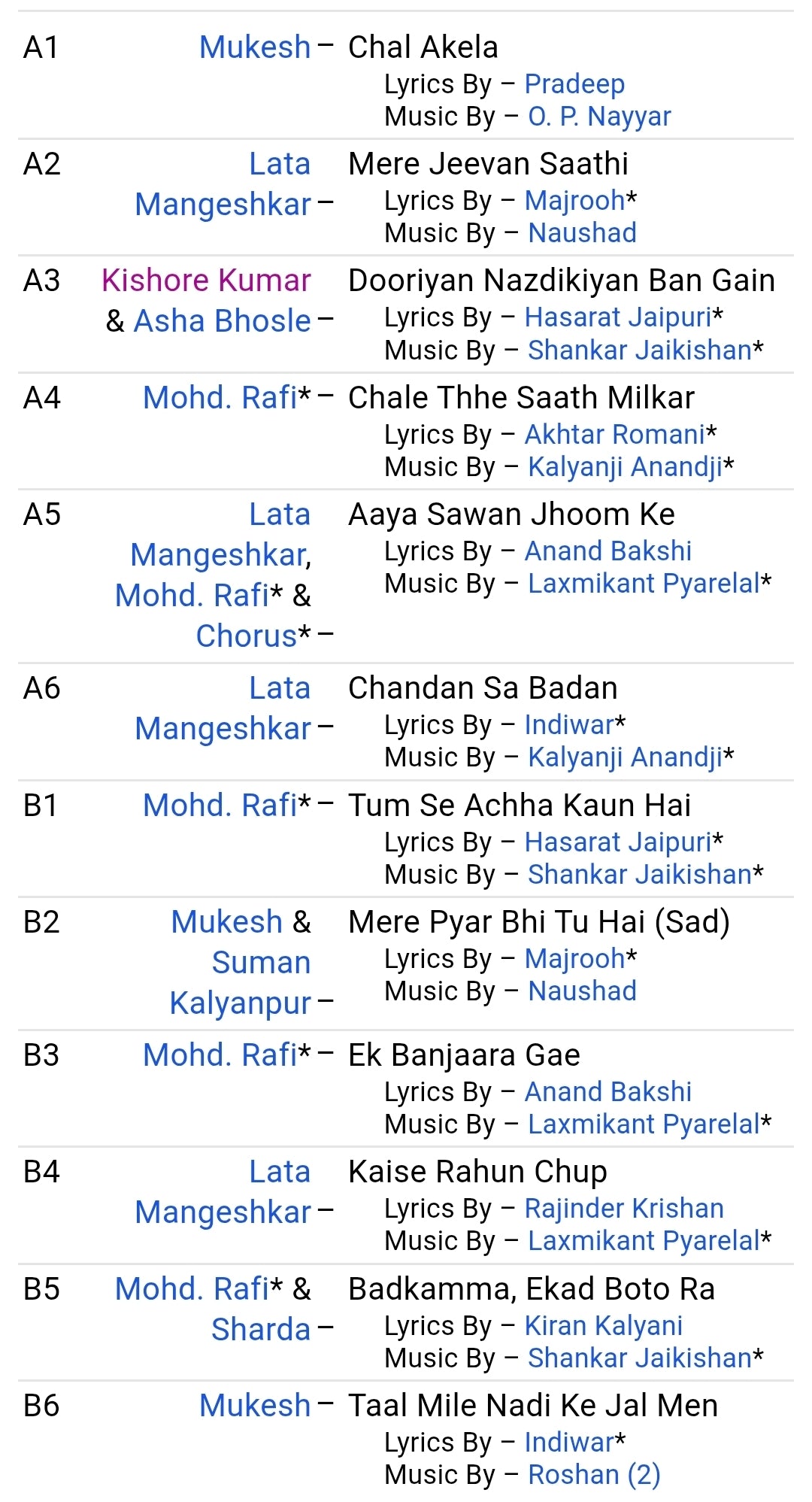This screenshot has height=1502, width=812.
Task: Open Suman Kalyanpur artist link
Action: [241, 983]
